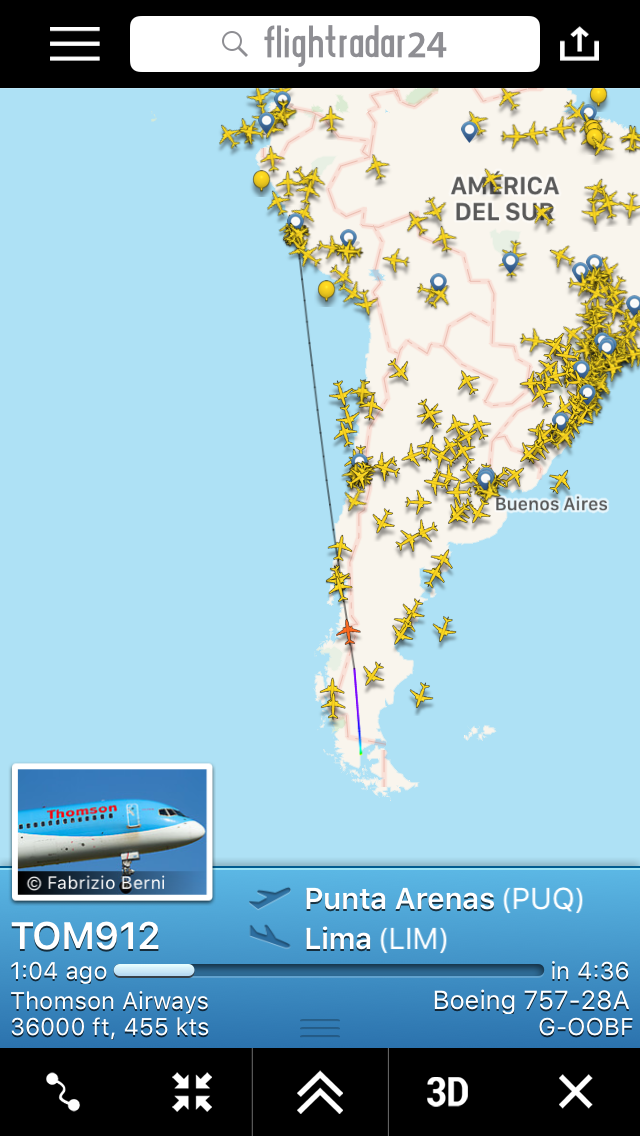
Task: Share the current flight view
Action: click(x=579, y=44)
